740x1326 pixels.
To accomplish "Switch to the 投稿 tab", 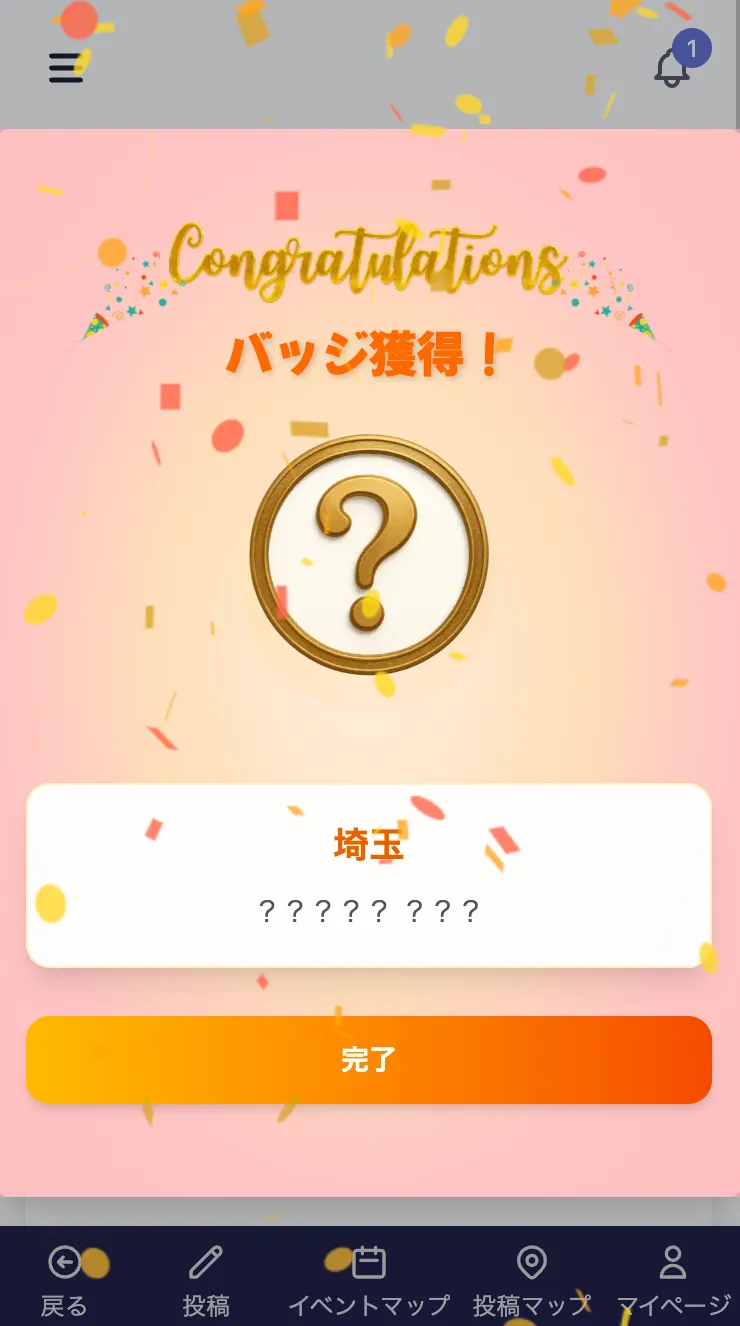I will [x=206, y=1280].
